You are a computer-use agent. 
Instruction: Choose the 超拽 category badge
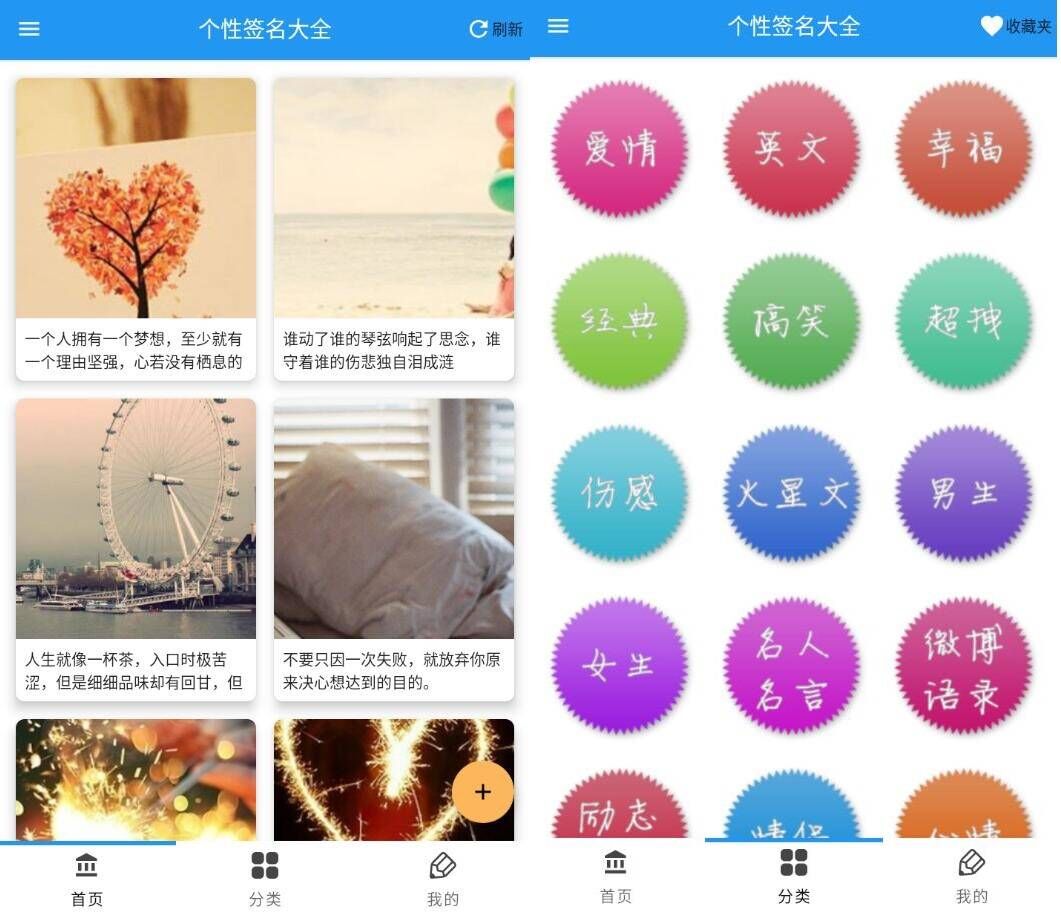[x=964, y=321]
